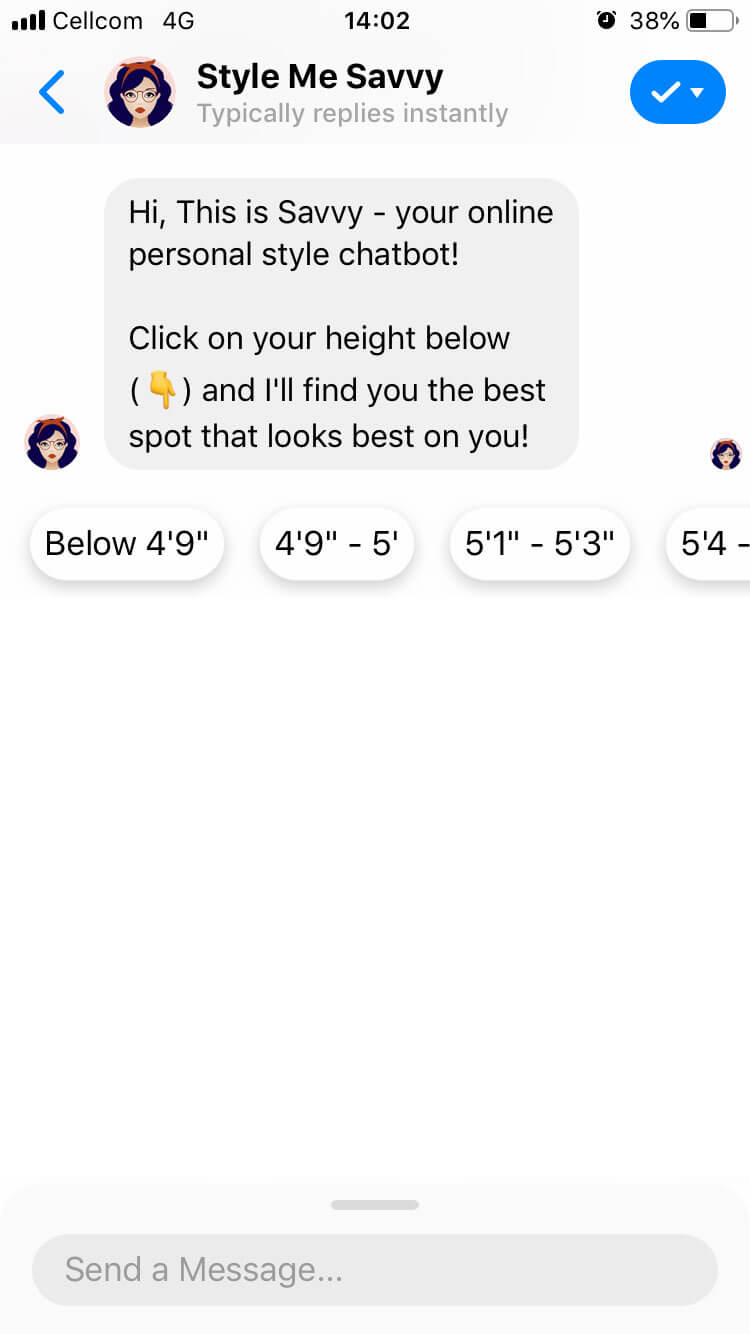Tap the partially visible 5'4 height chip
Screen dimensions: 750x1334
point(712,544)
